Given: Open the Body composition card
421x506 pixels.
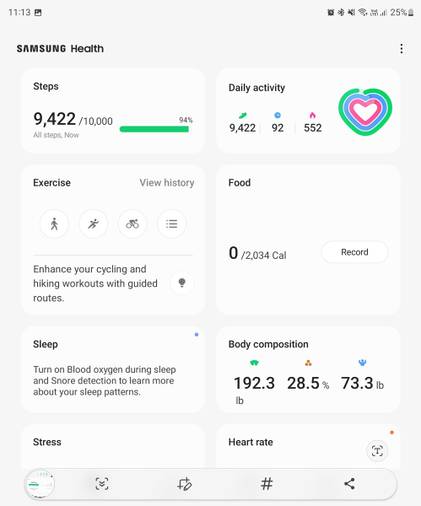Looking at the screenshot, I should (x=308, y=370).
